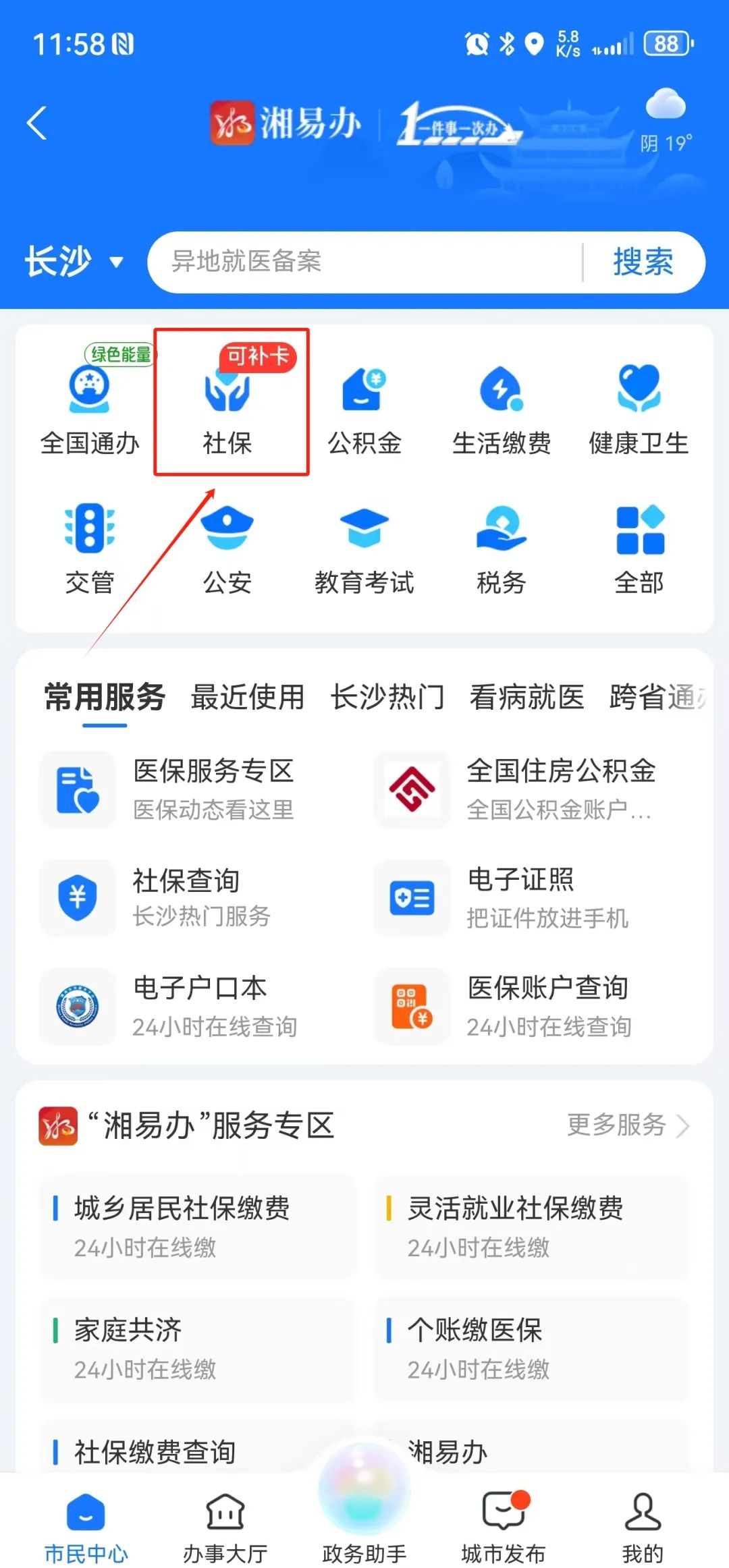Open 生活缴费 service
The height and width of the screenshot is (1568, 729).
click(x=501, y=406)
